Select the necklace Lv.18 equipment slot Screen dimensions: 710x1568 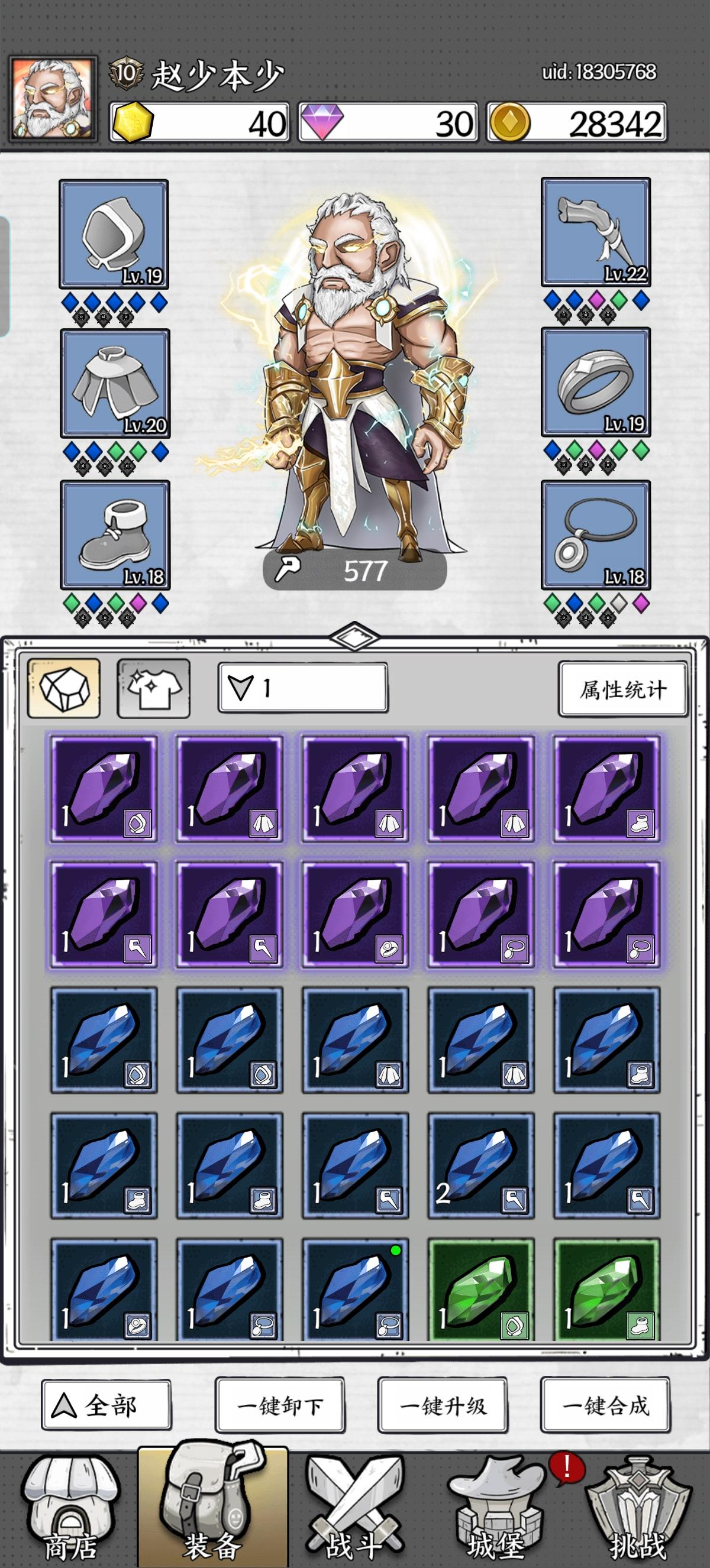click(596, 536)
